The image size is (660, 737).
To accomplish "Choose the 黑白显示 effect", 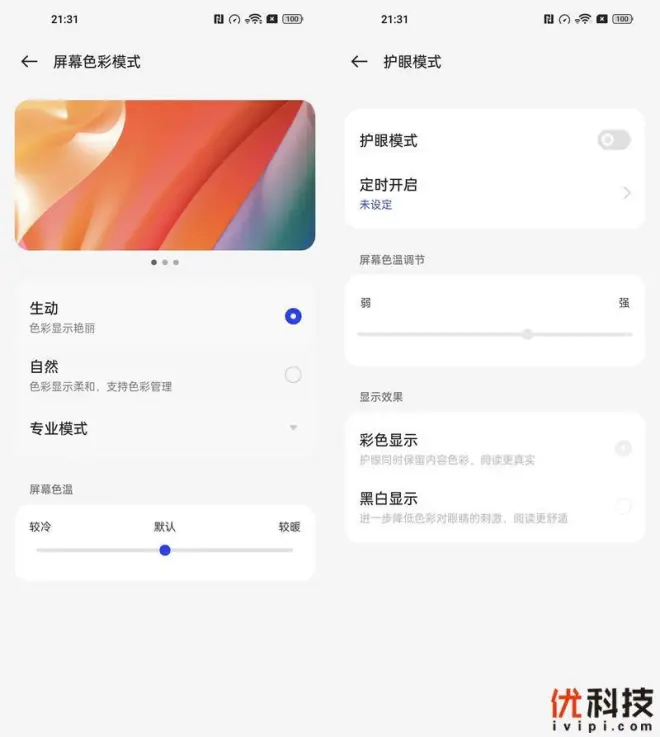I will pos(622,506).
